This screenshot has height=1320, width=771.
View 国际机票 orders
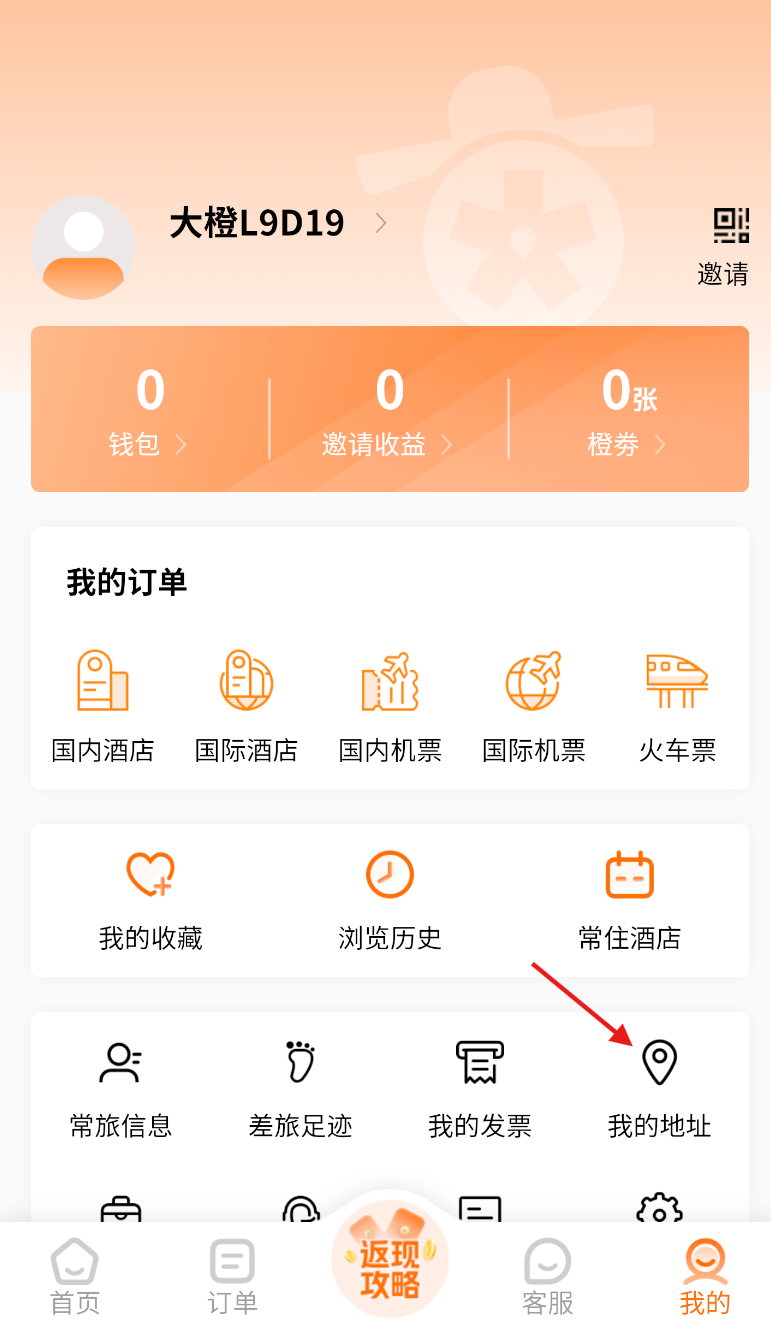coord(534,705)
